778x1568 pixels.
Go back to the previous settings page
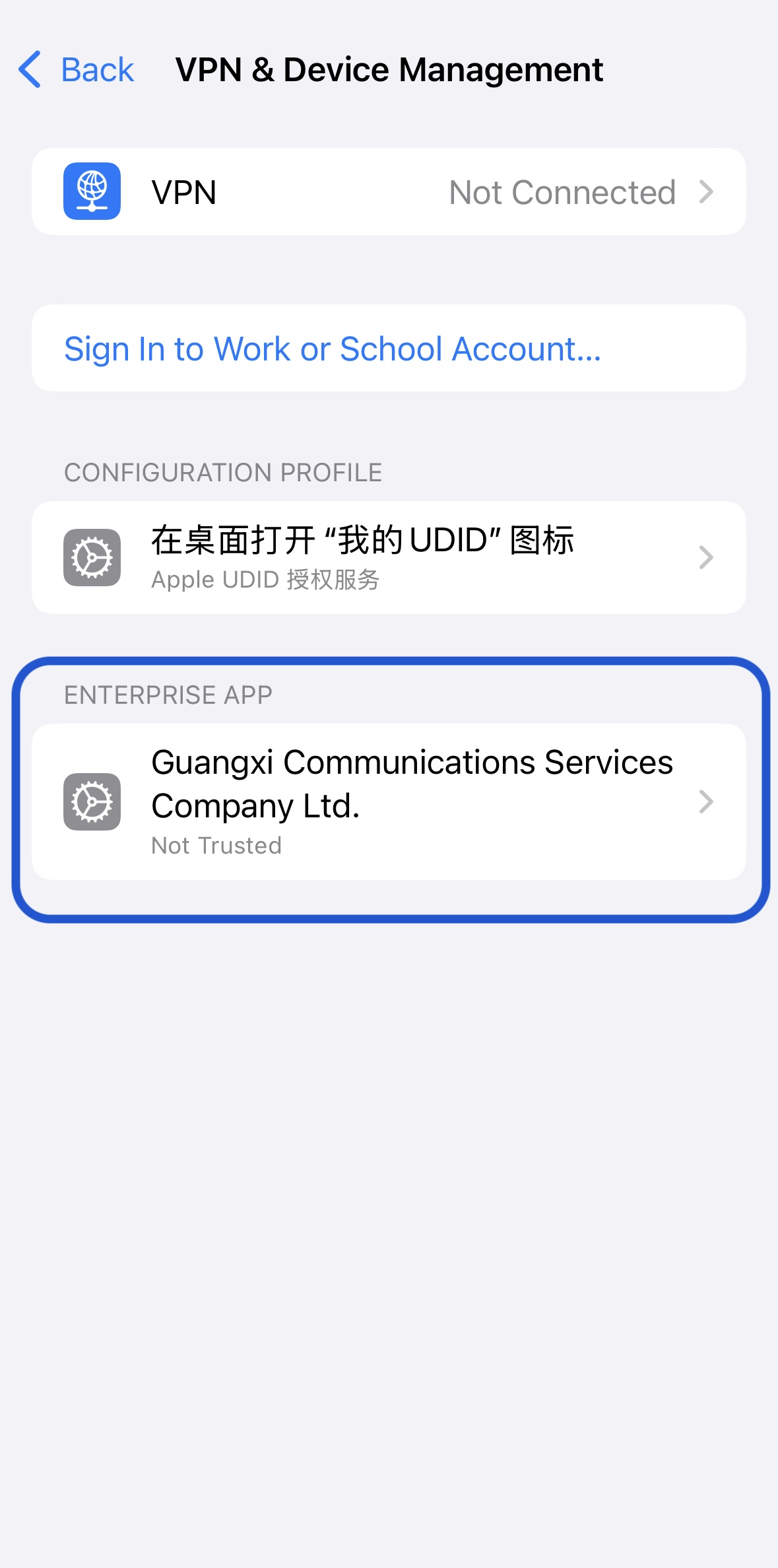(76, 69)
